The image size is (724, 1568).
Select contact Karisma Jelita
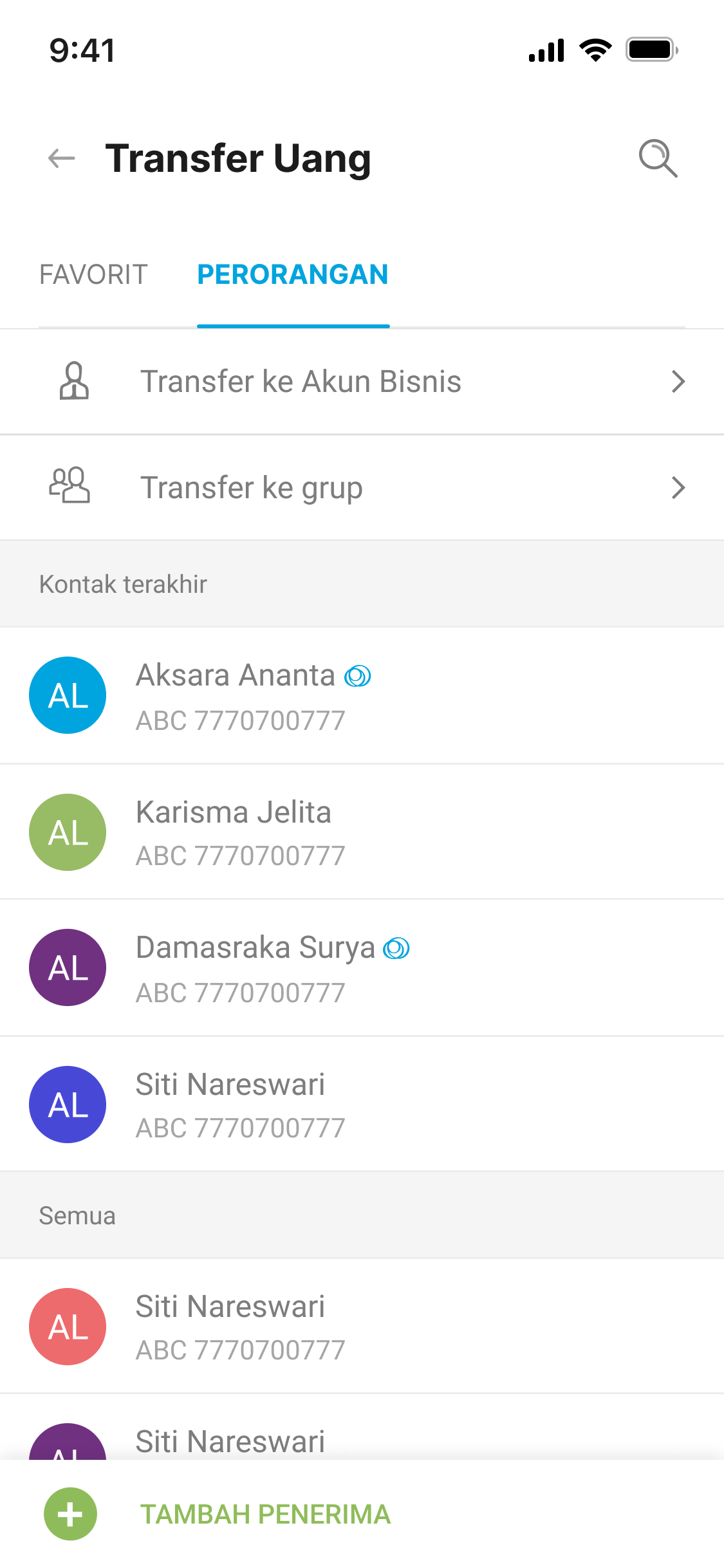362,832
